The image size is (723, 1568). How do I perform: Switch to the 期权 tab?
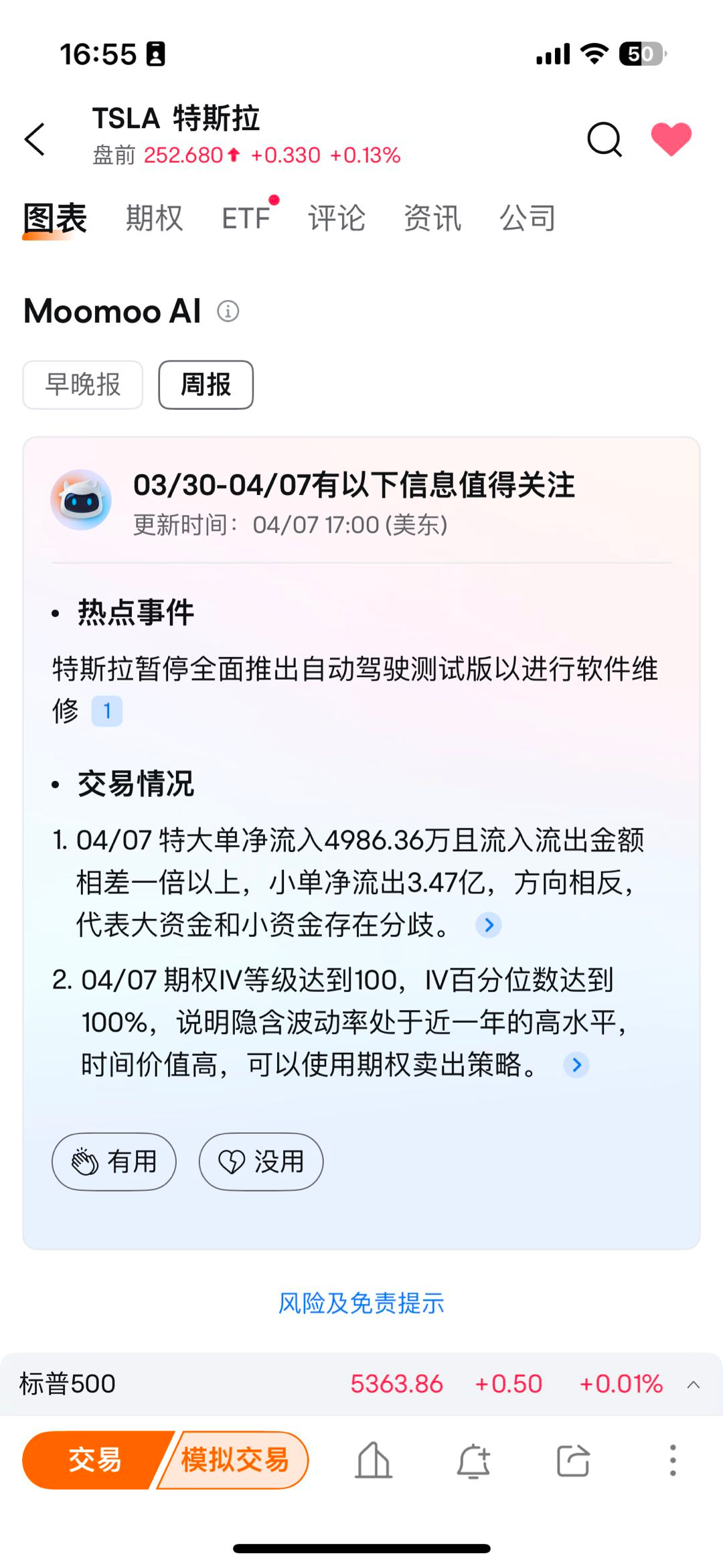click(154, 218)
